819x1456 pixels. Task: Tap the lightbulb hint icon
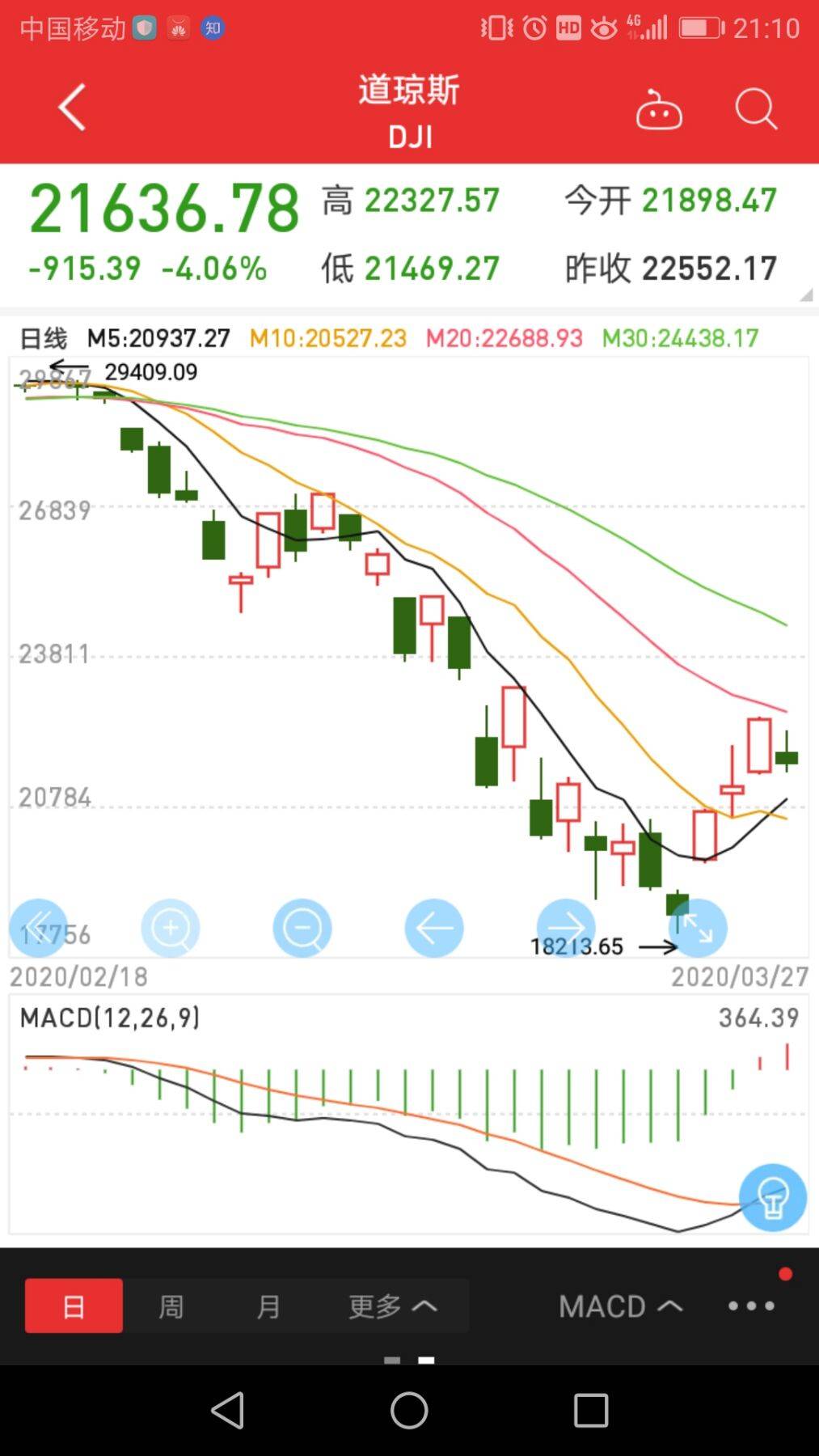click(x=773, y=1200)
